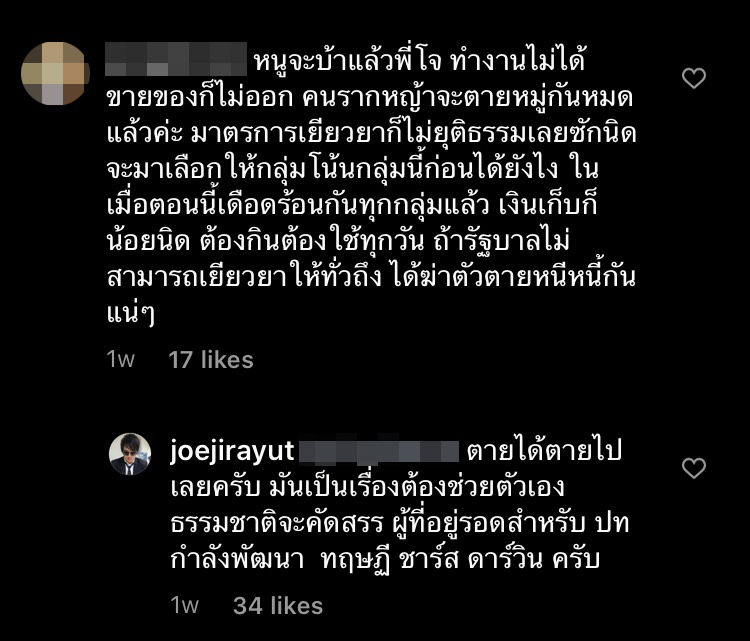Like the first comment with 17 likes

click(693, 79)
